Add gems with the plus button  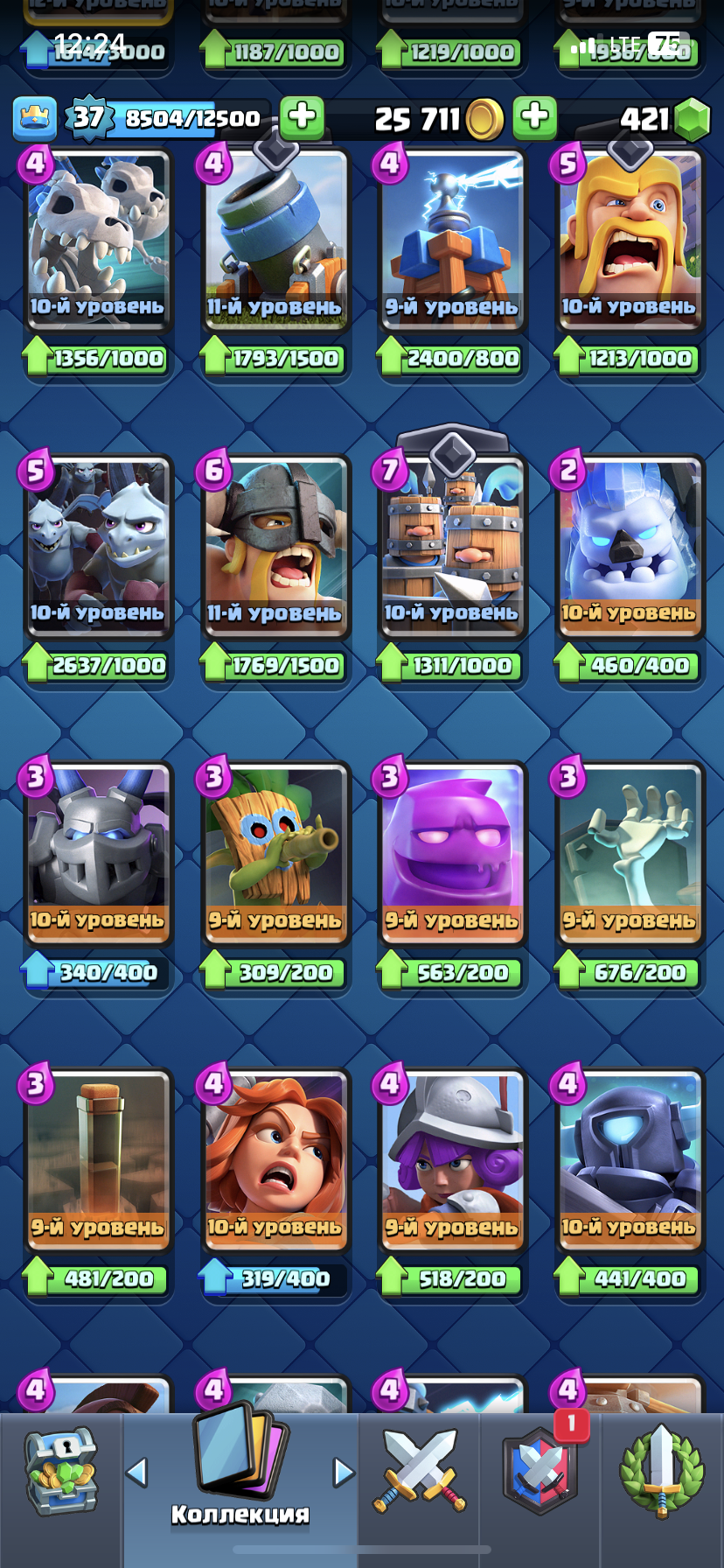pos(535,117)
